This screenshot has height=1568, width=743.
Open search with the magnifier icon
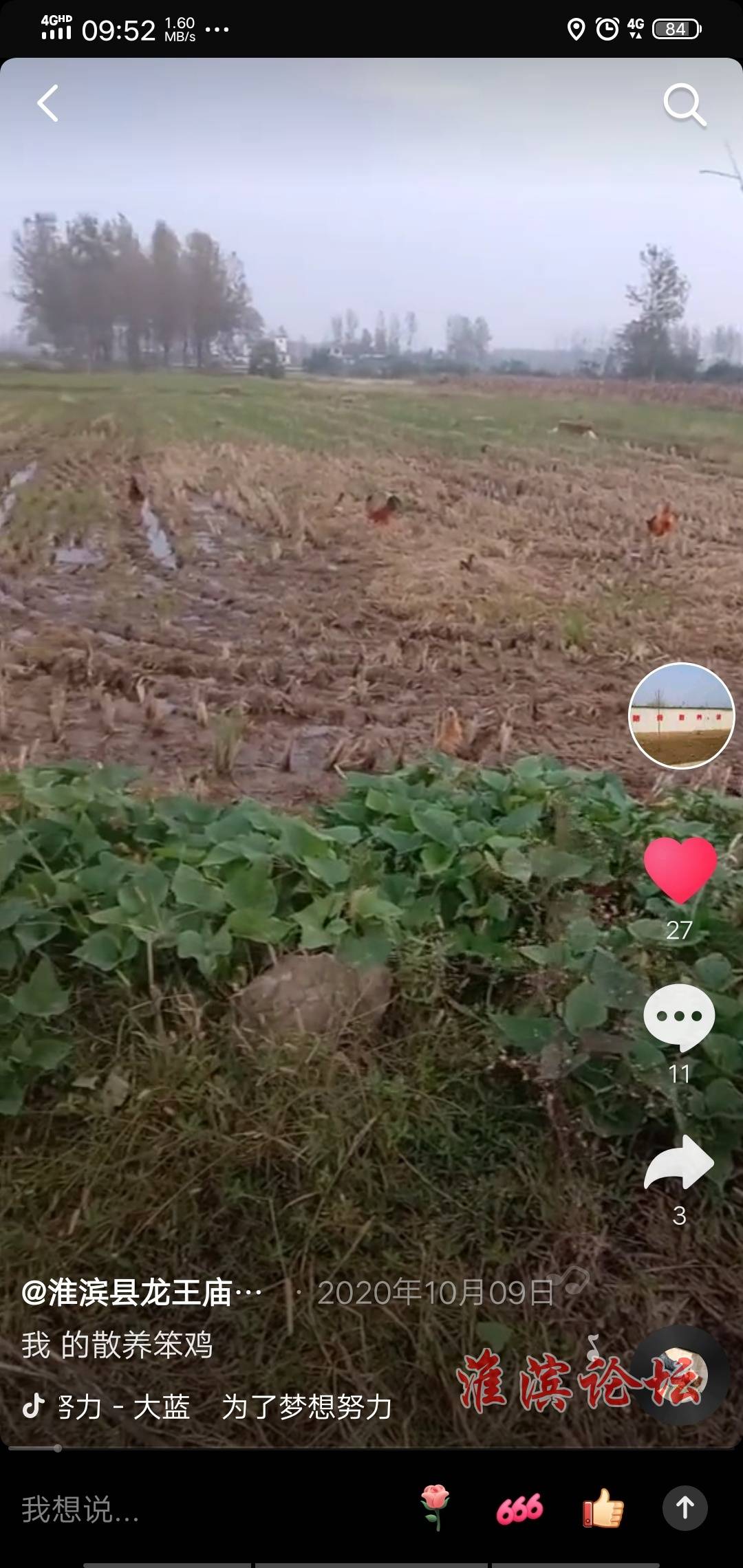pos(685,105)
